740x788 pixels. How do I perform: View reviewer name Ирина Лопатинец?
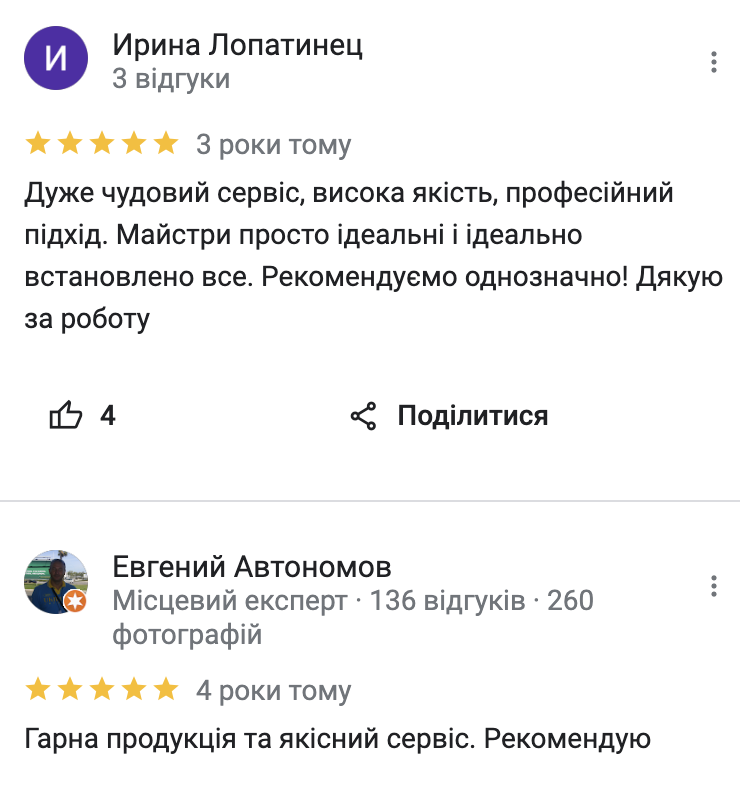click(237, 45)
